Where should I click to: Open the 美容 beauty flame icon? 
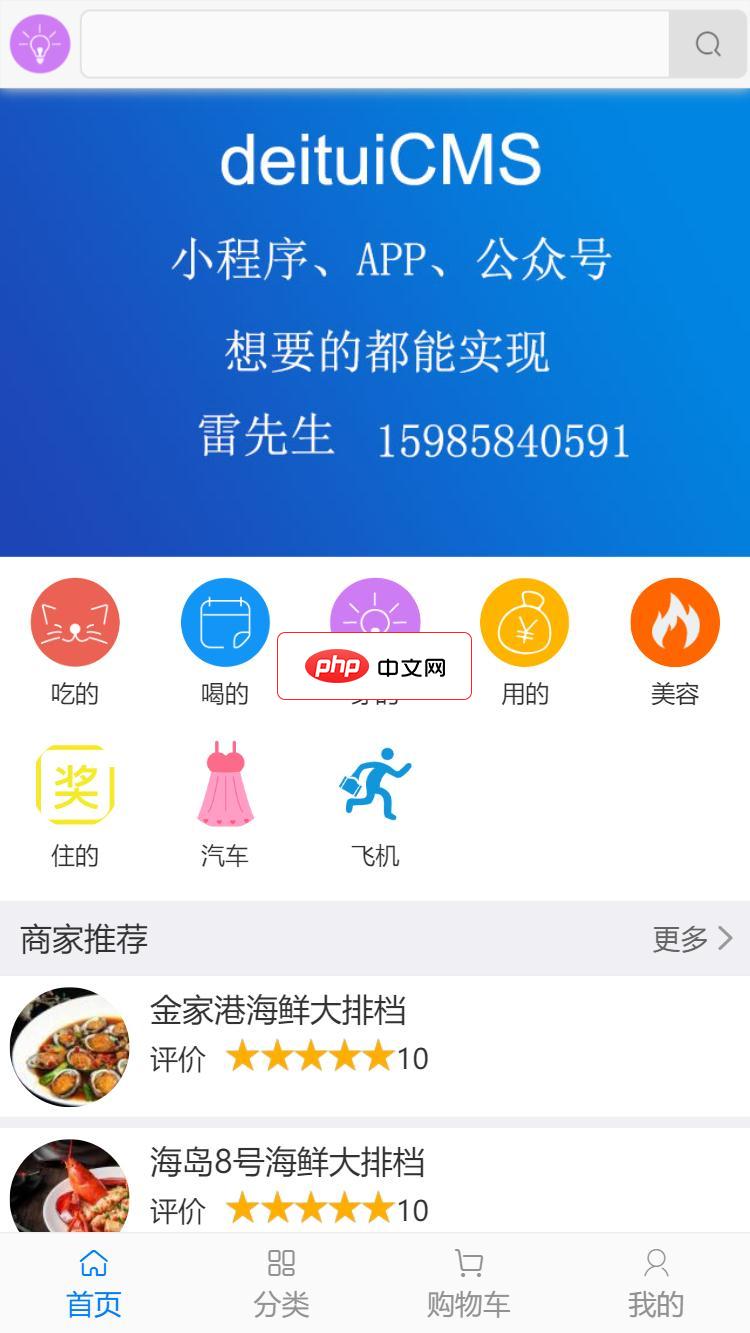(x=675, y=621)
